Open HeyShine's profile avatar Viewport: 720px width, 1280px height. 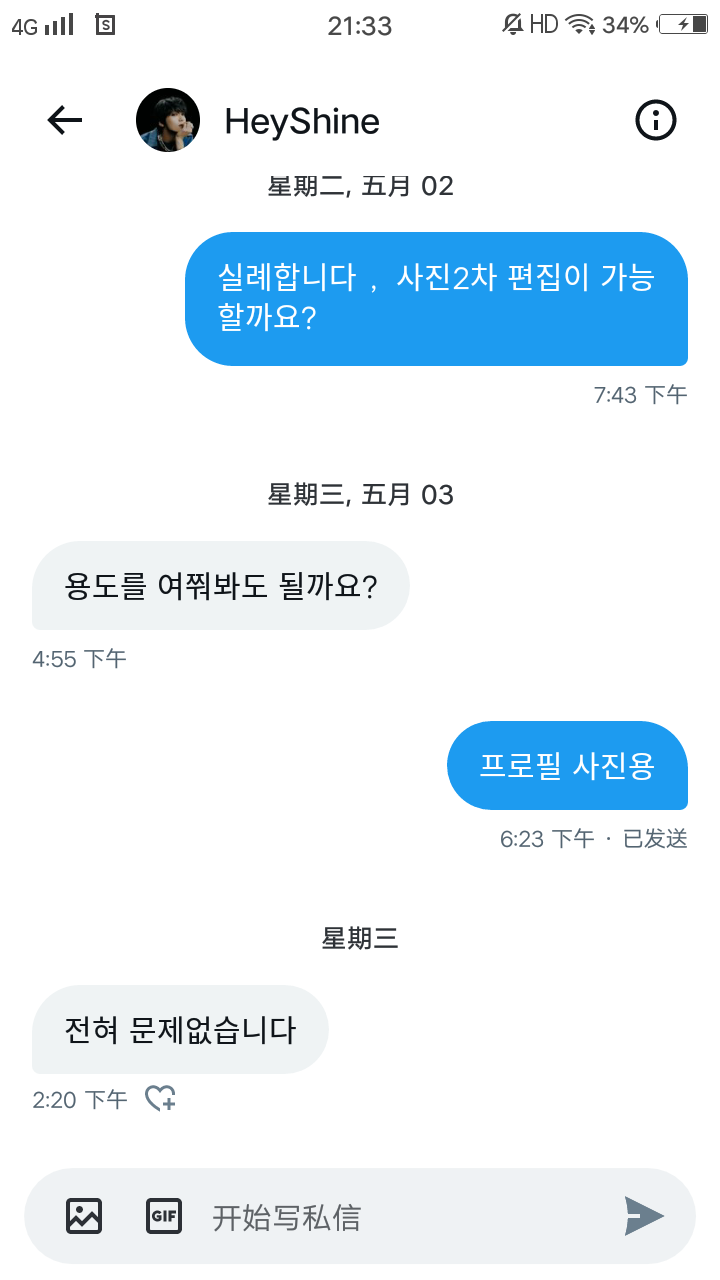[167, 119]
